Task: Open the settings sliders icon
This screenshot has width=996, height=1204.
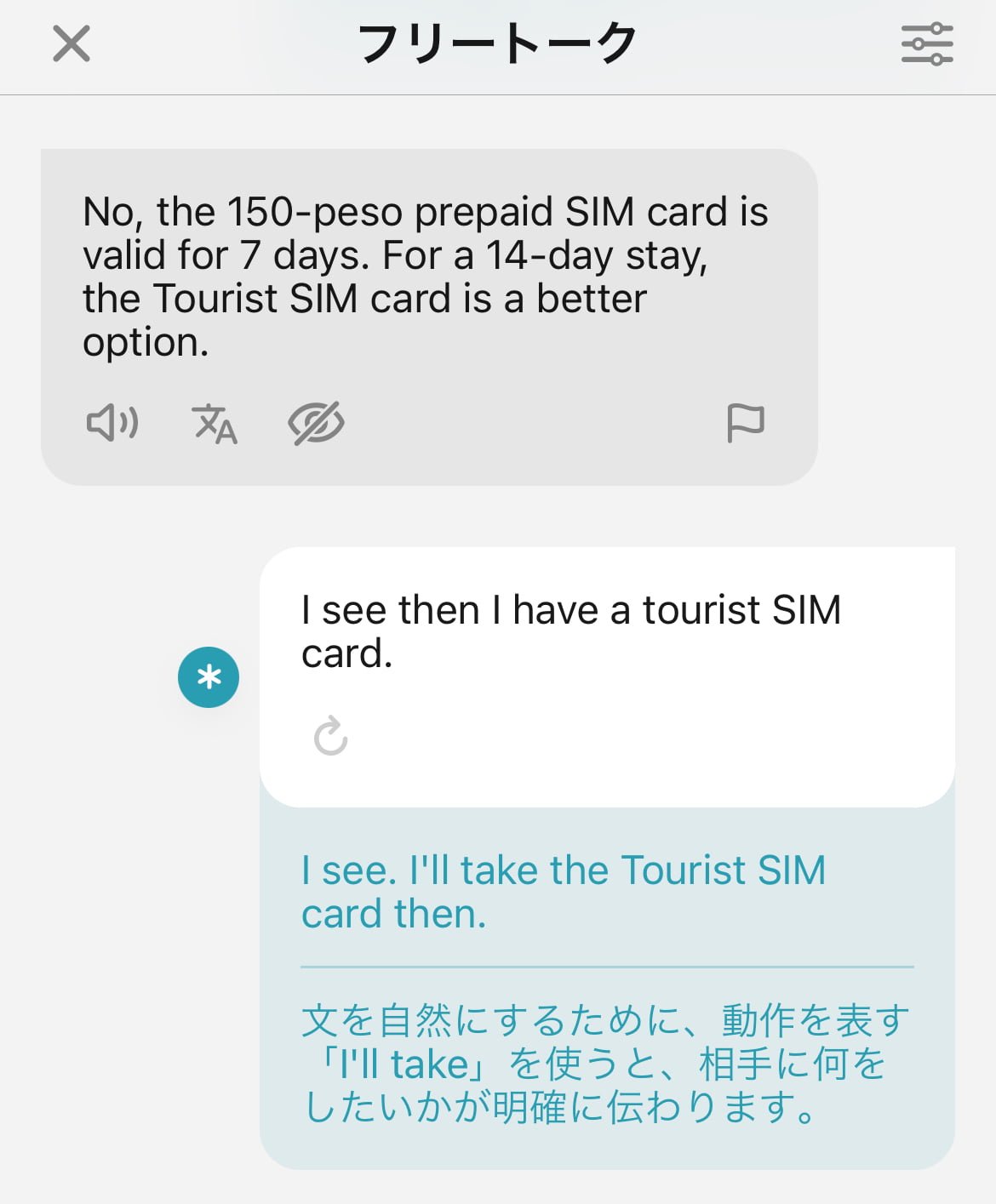Action: (927, 44)
